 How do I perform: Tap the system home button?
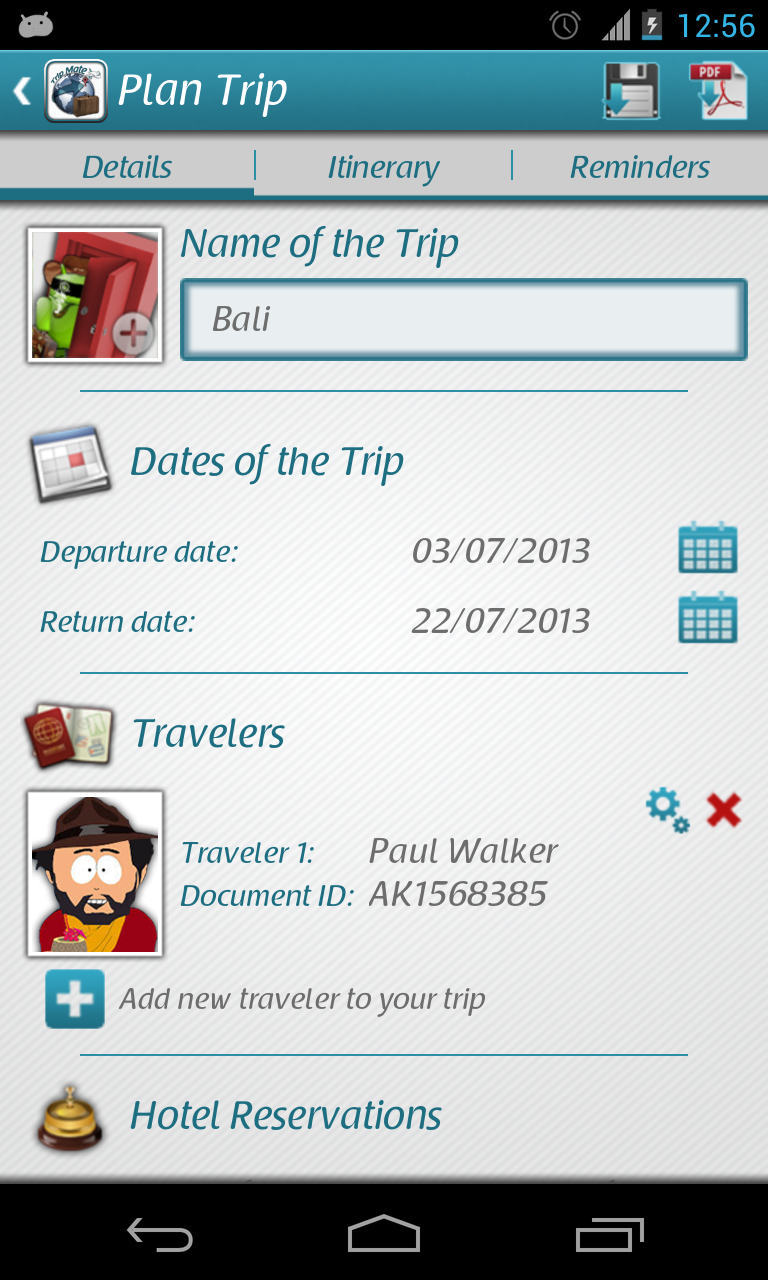384,1234
